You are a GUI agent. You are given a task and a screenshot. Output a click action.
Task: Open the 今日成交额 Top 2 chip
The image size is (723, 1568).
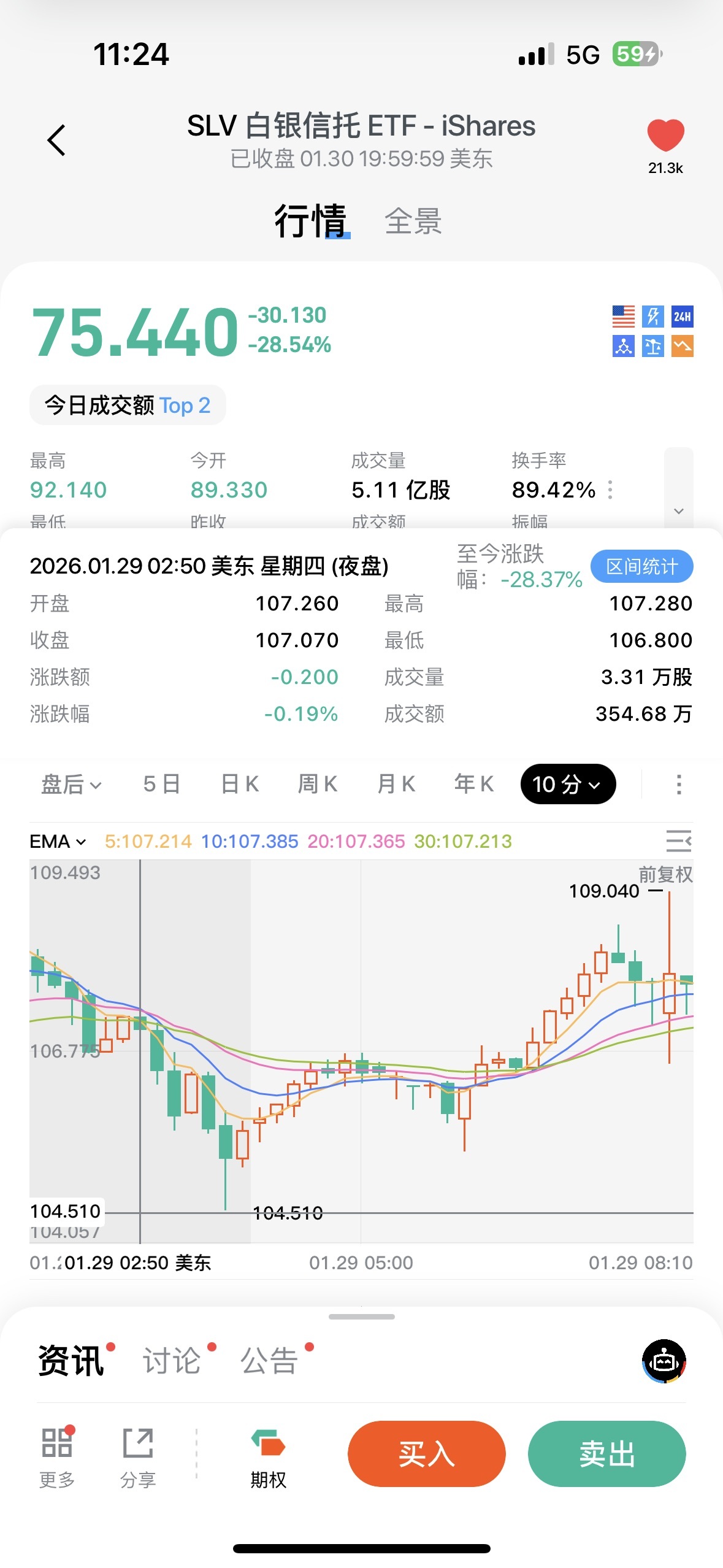point(128,405)
